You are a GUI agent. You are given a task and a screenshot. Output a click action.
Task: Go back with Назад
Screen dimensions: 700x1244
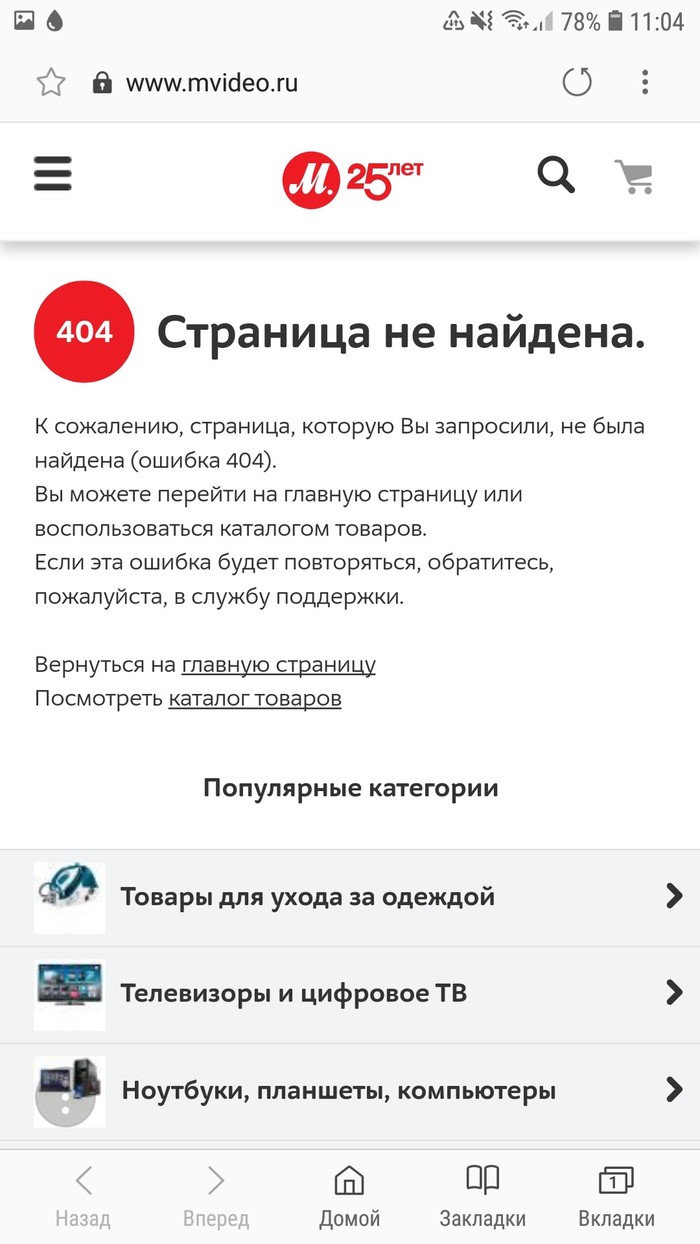point(83,1197)
